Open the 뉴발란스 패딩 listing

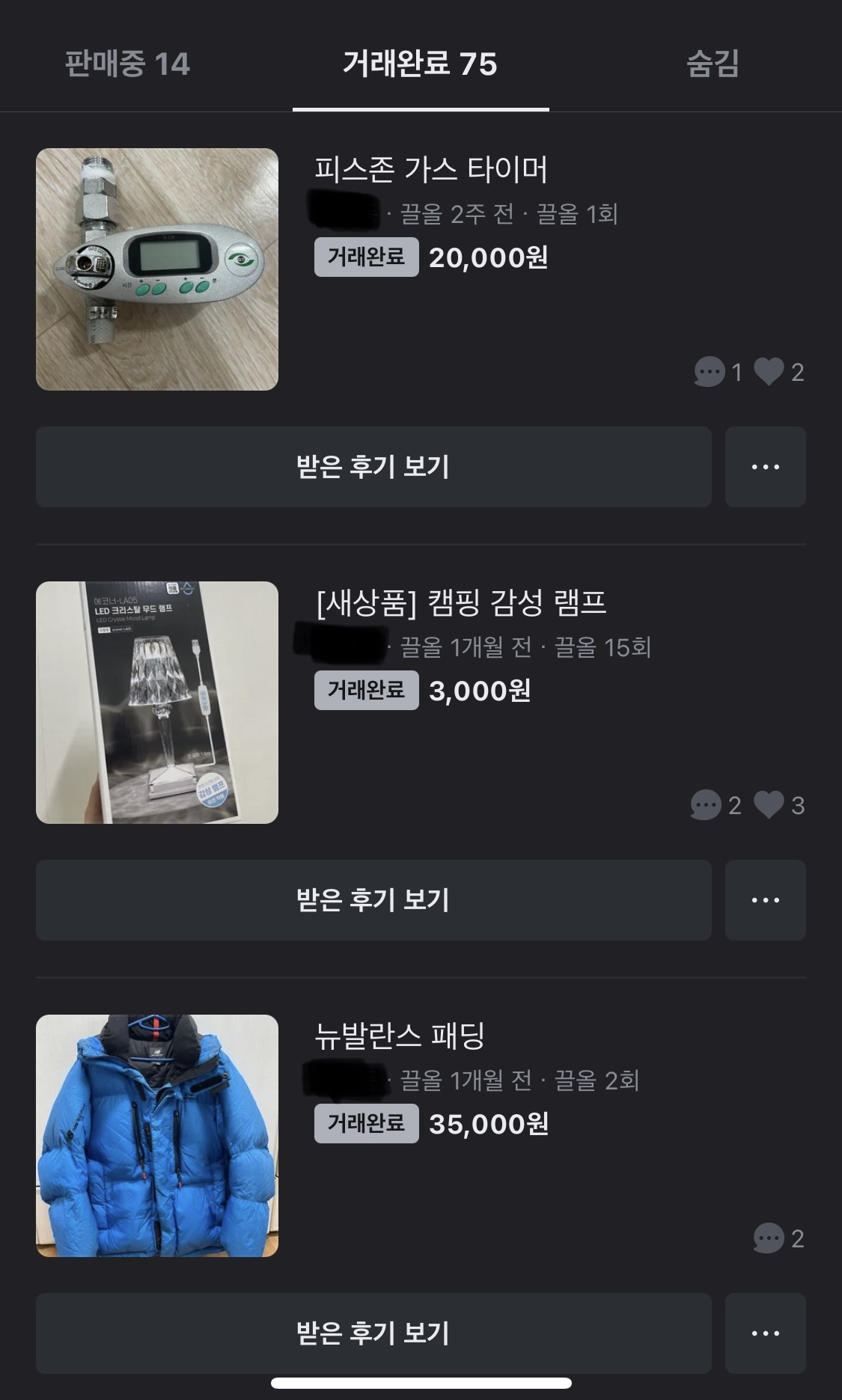400,1036
